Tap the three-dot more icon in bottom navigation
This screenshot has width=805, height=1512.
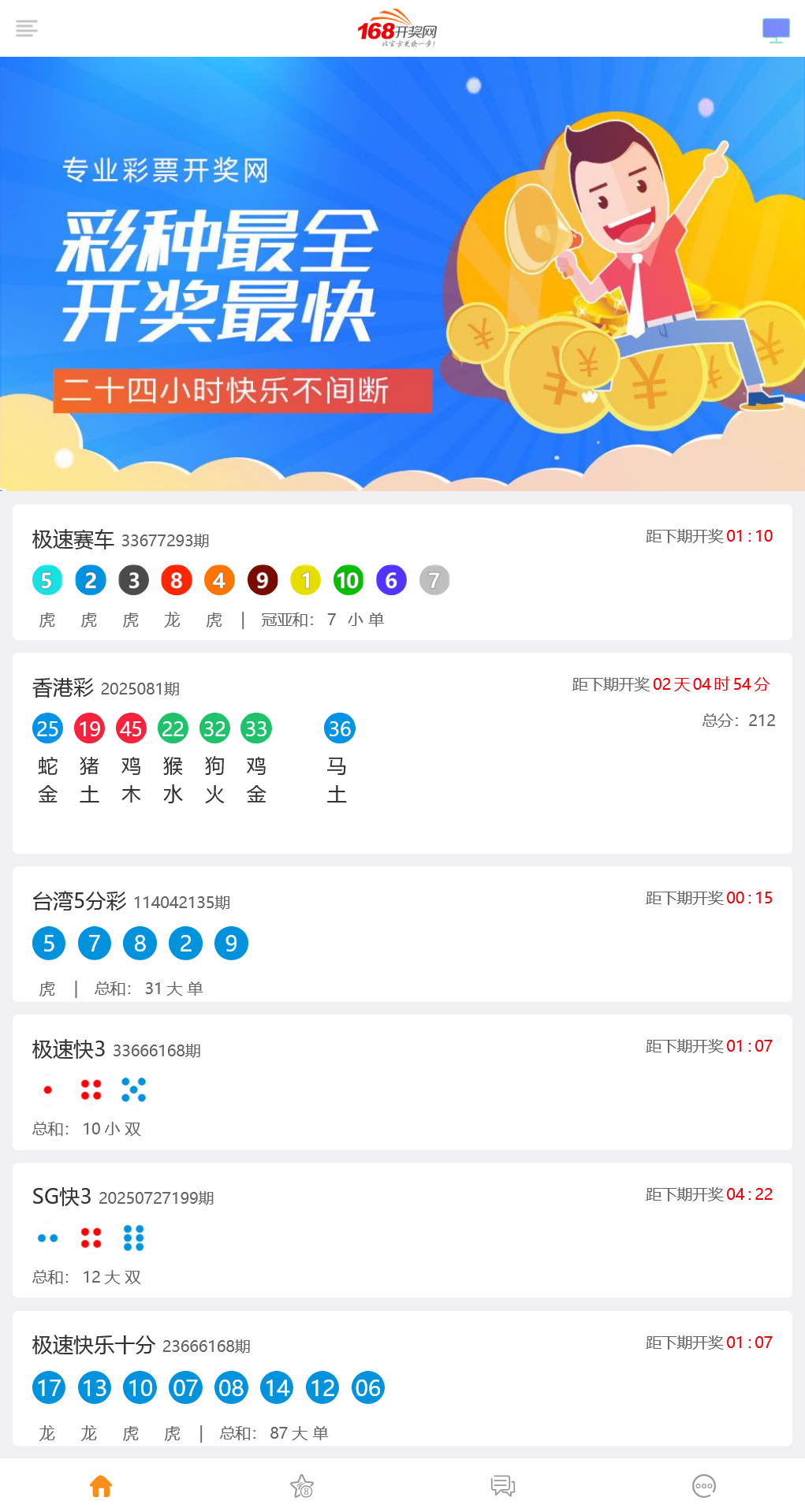704,1484
